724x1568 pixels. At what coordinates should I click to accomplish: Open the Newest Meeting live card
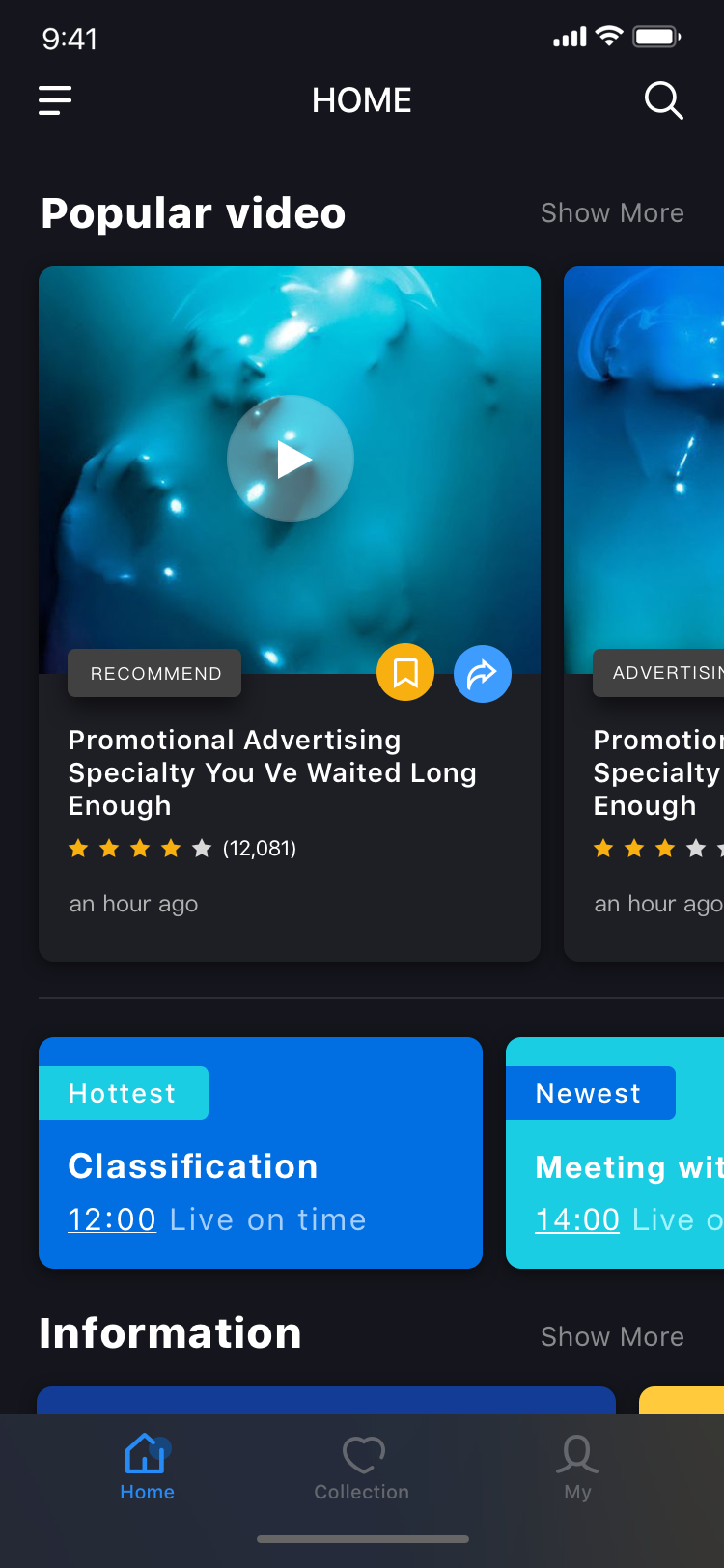tap(615, 1153)
